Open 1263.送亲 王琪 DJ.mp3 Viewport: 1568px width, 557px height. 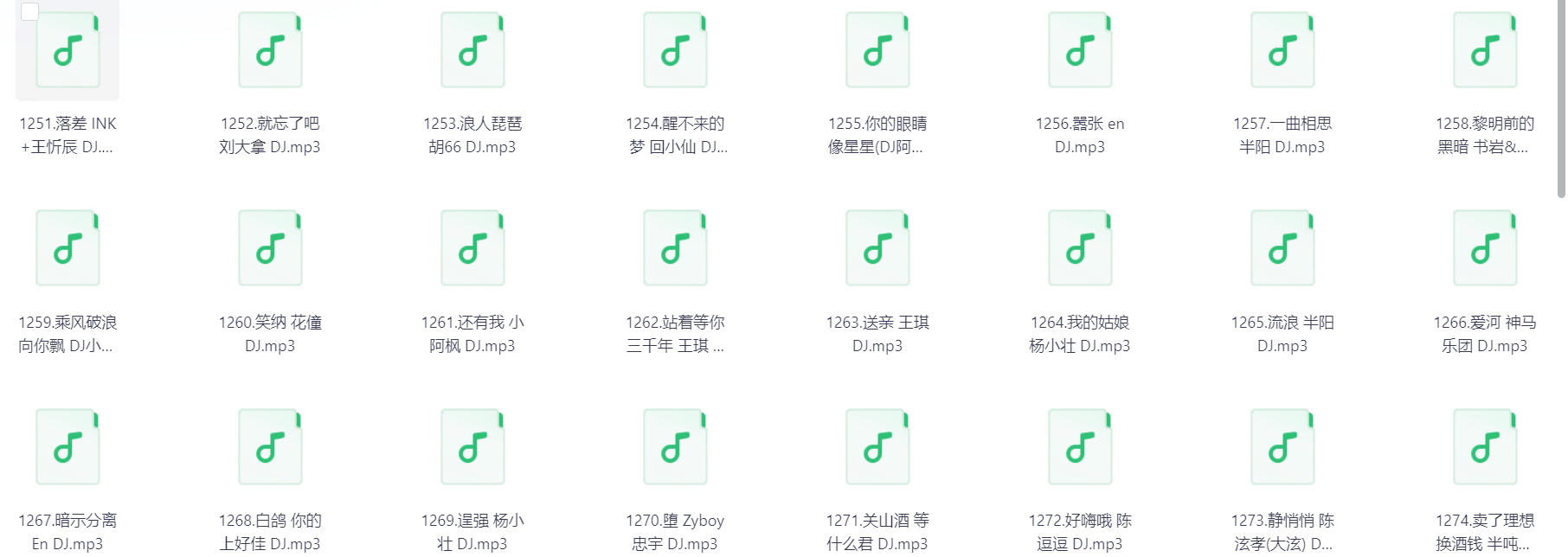click(x=877, y=249)
